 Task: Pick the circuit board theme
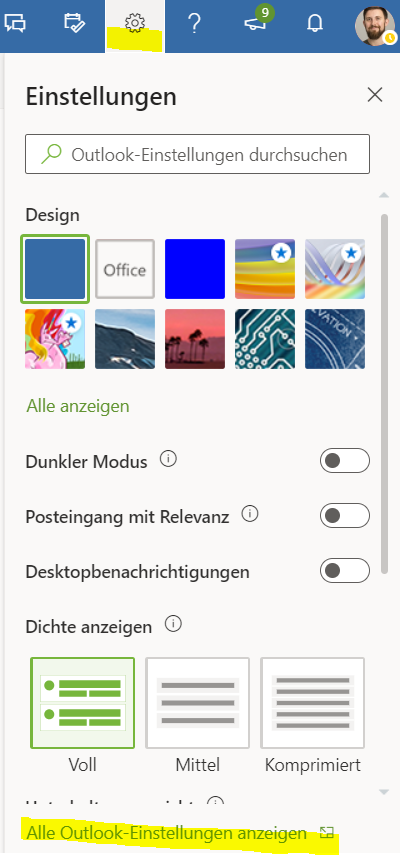pos(265,339)
